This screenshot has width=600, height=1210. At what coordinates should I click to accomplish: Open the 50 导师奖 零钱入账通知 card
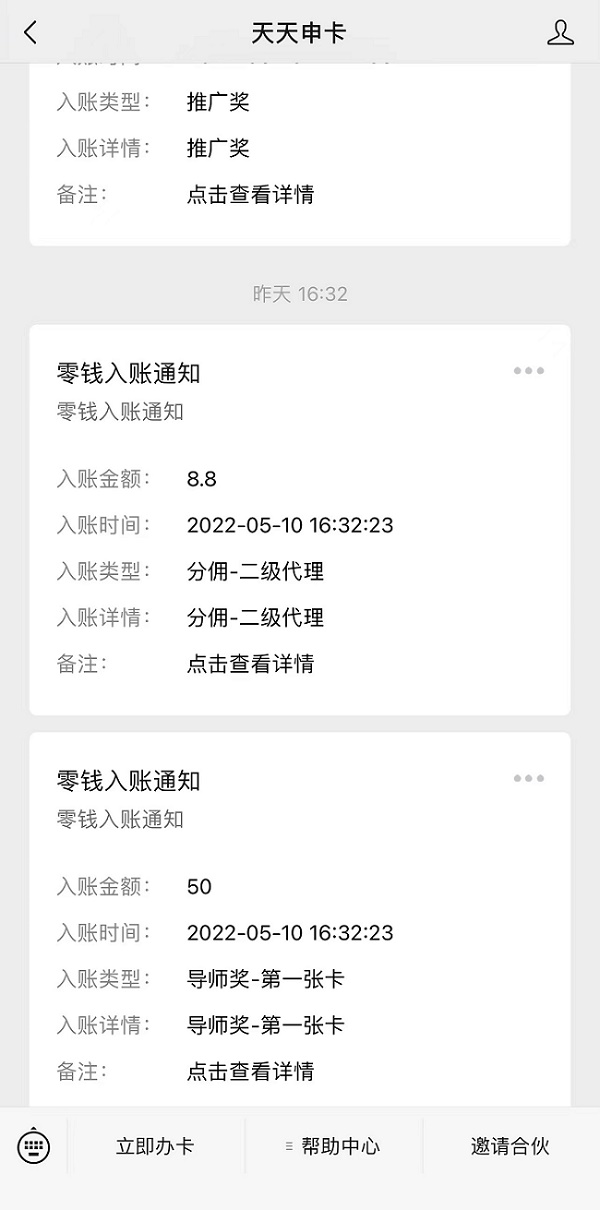tap(299, 920)
